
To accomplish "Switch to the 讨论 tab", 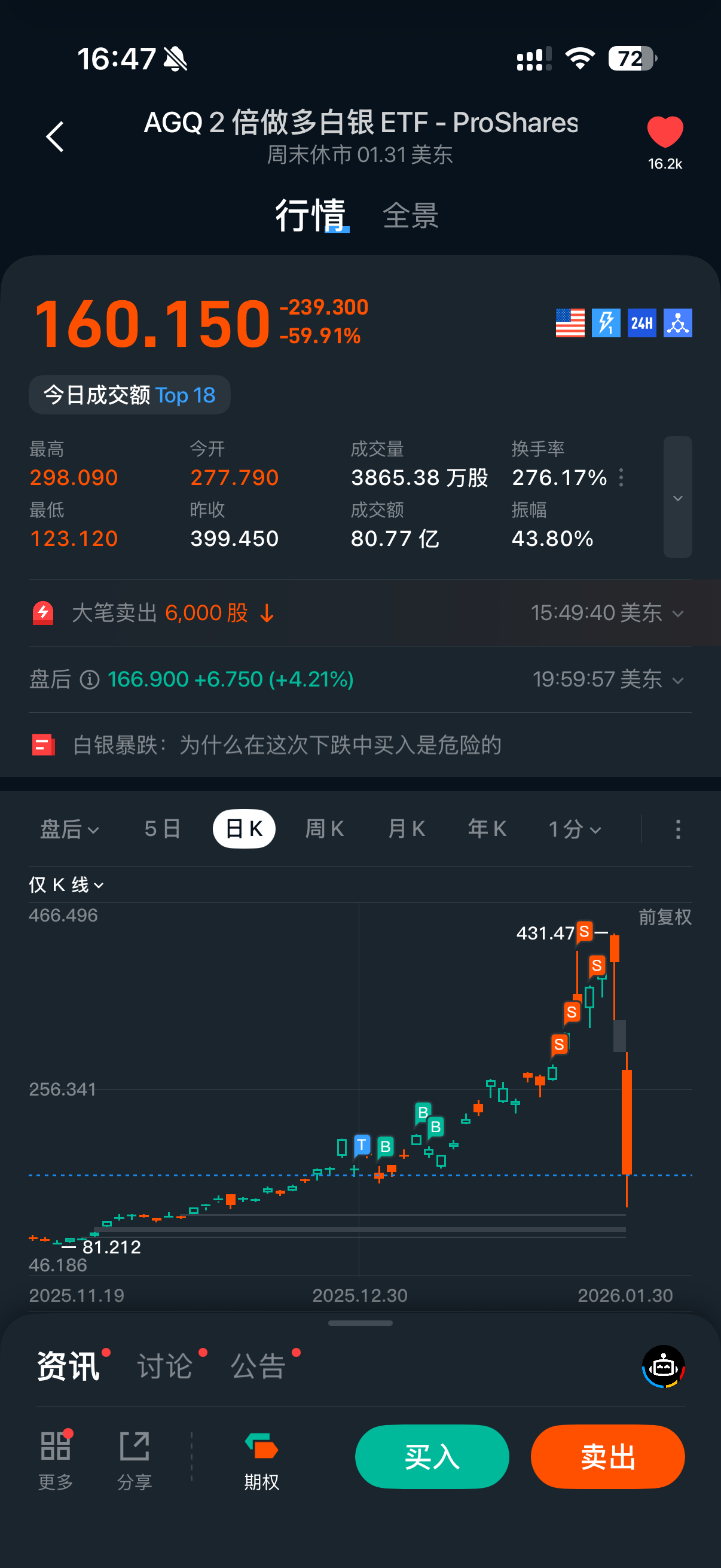I will coord(165,1366).
